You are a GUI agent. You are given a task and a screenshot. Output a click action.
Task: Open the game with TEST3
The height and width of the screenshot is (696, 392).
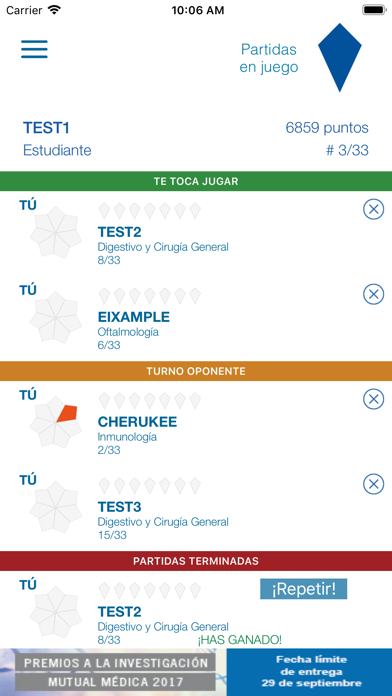(196, 509)
